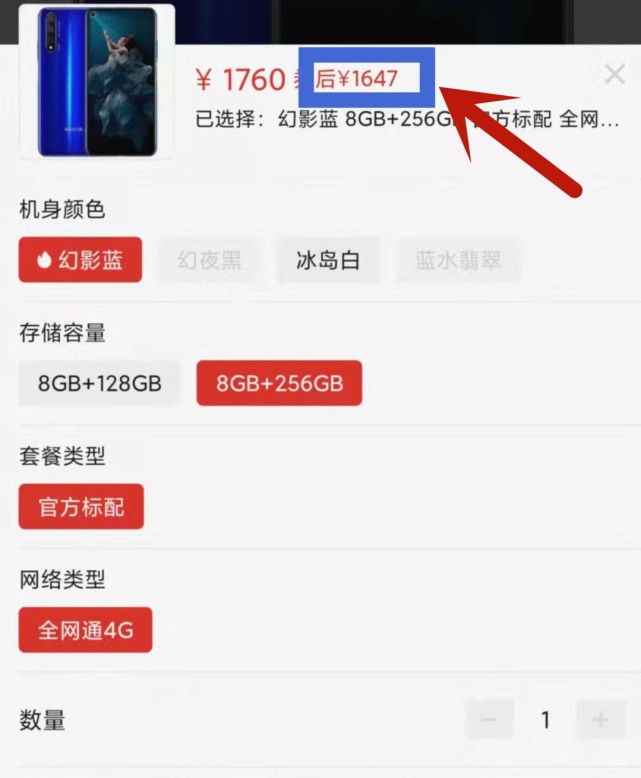Decrease quantity with the minus button
The image size is (641, 778).
[489, 720]
